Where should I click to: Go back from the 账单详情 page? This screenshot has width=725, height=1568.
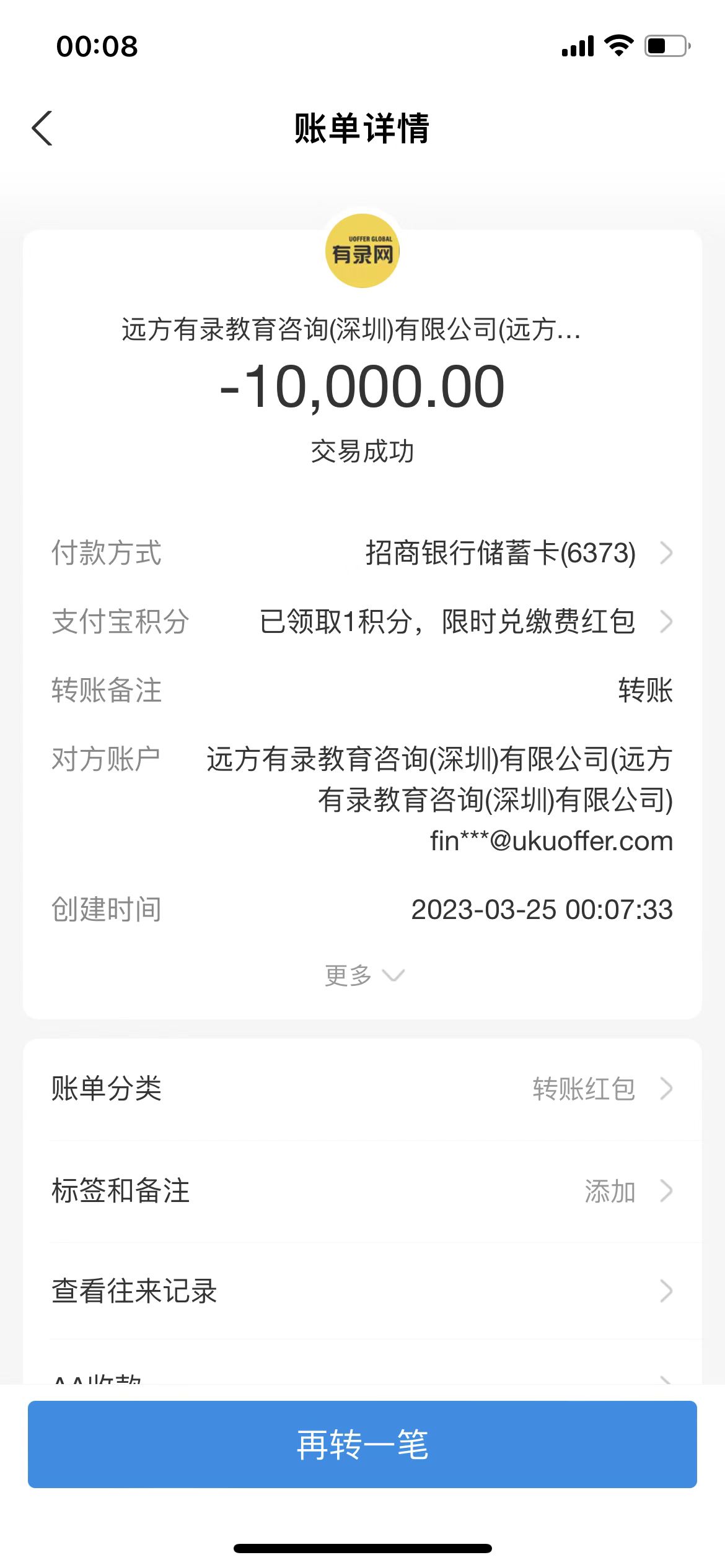tap(42, 129)
